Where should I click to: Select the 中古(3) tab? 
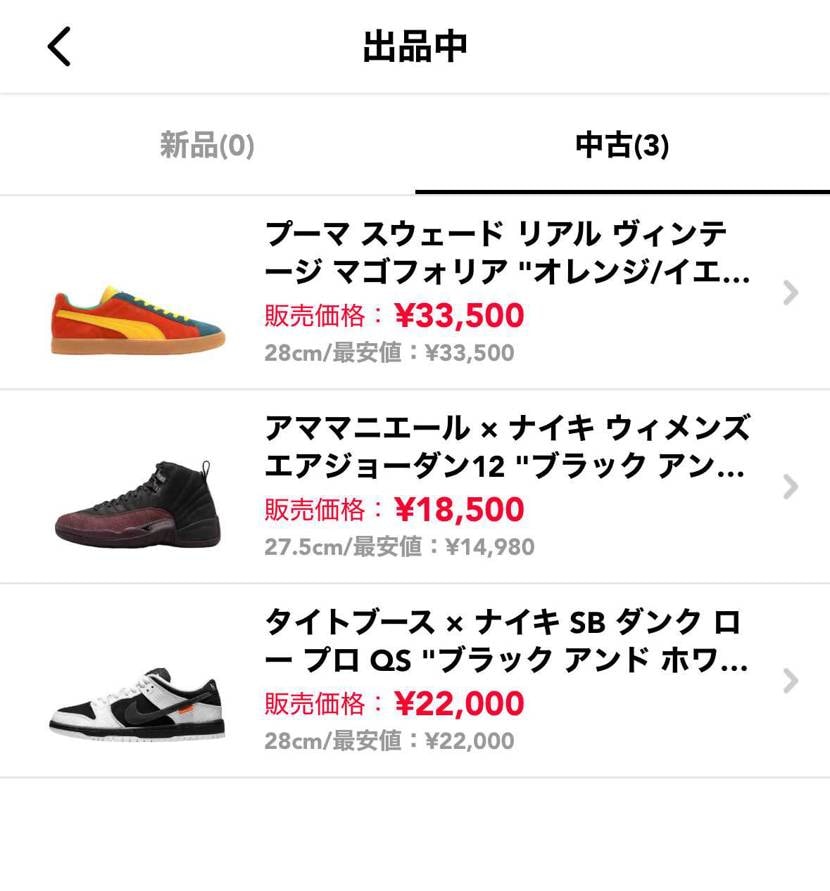622,146
